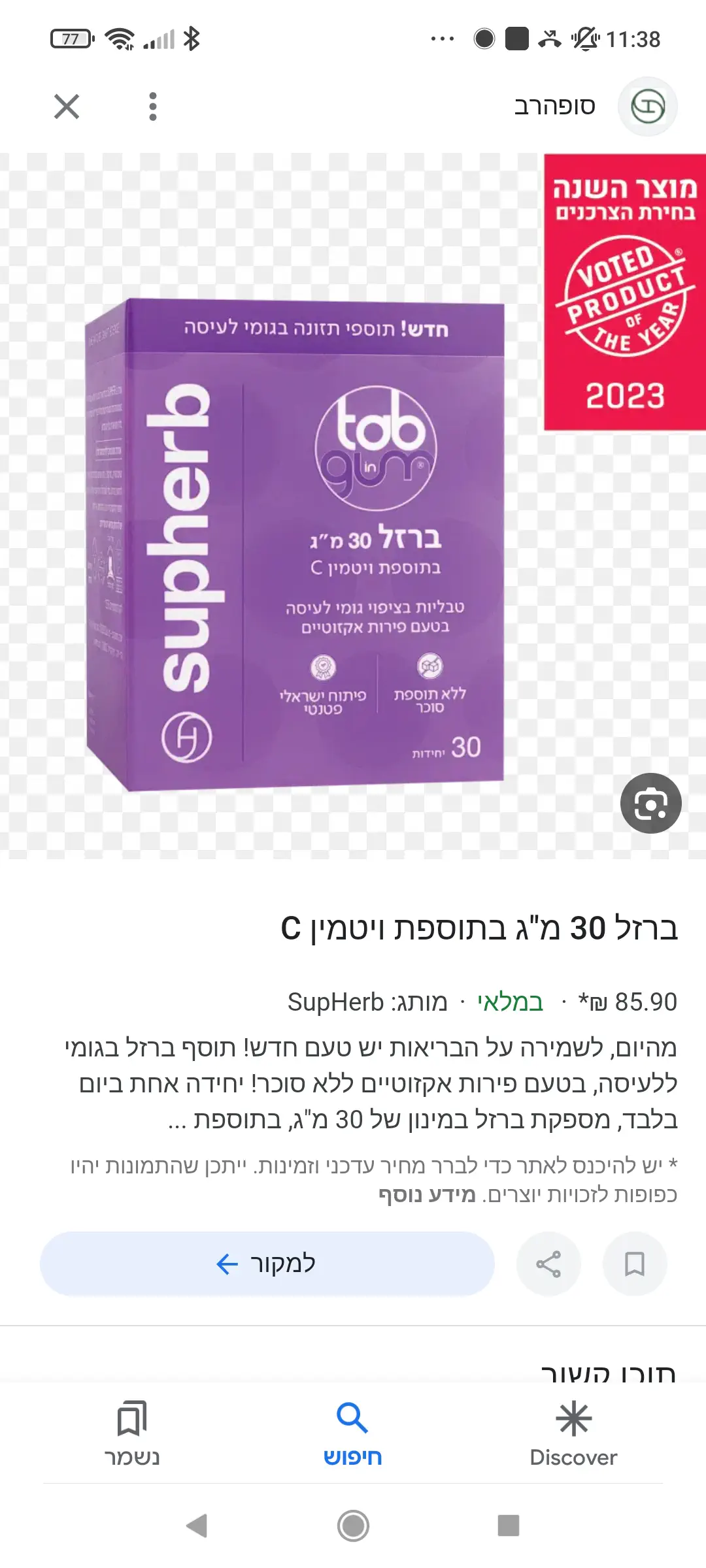Screen dimensions: 706x1568
Task: Bookmark this product to saved
Action: click(x=634, y=1264)
